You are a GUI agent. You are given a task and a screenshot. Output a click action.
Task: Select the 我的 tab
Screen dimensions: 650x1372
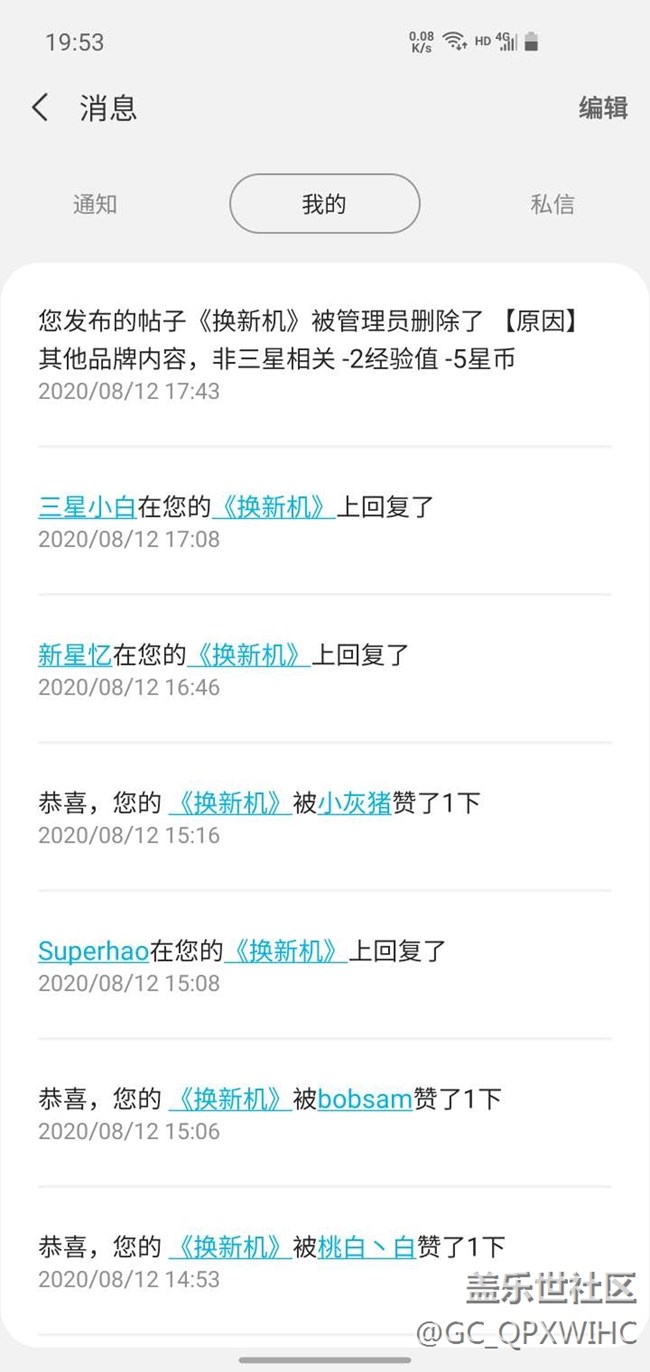325,204
